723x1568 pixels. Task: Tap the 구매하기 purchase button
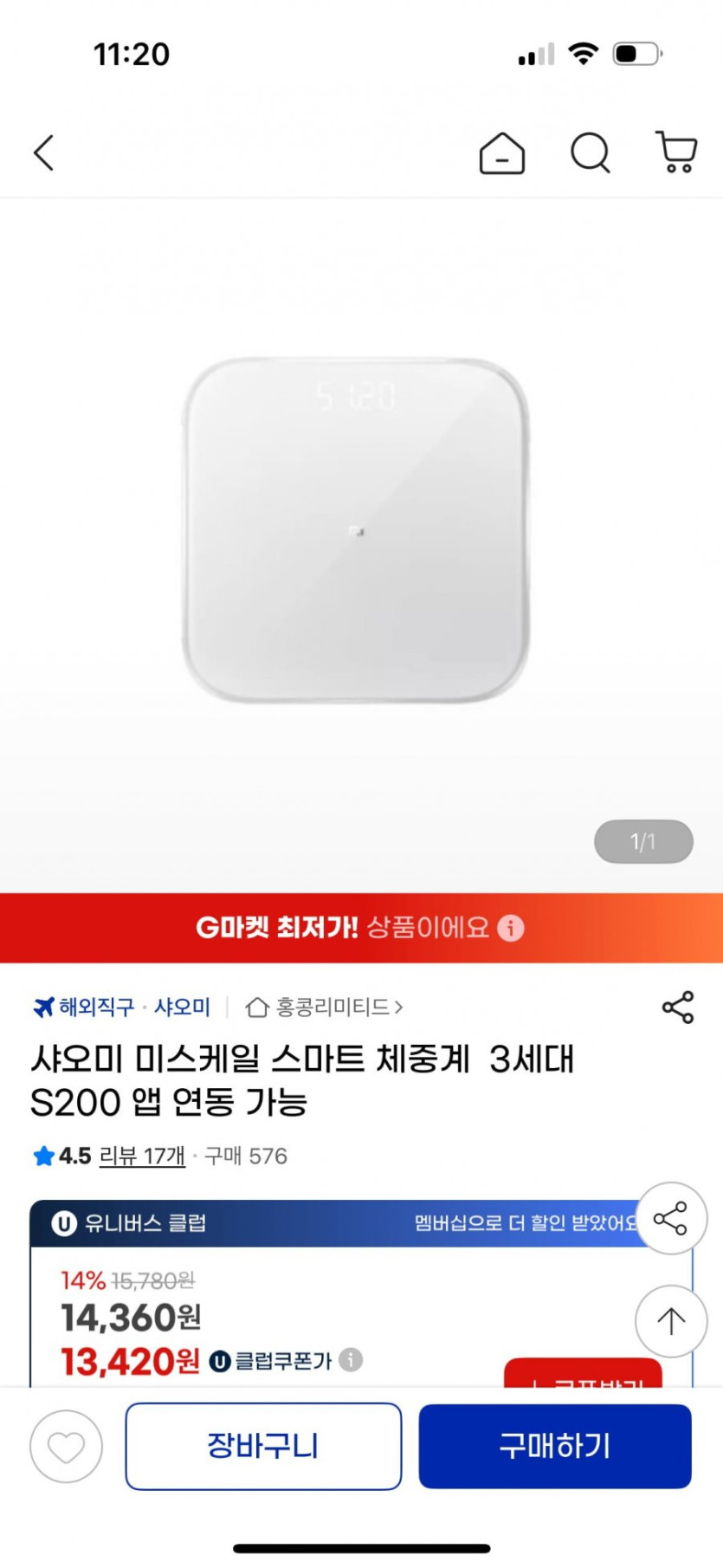pos(555,1446)
